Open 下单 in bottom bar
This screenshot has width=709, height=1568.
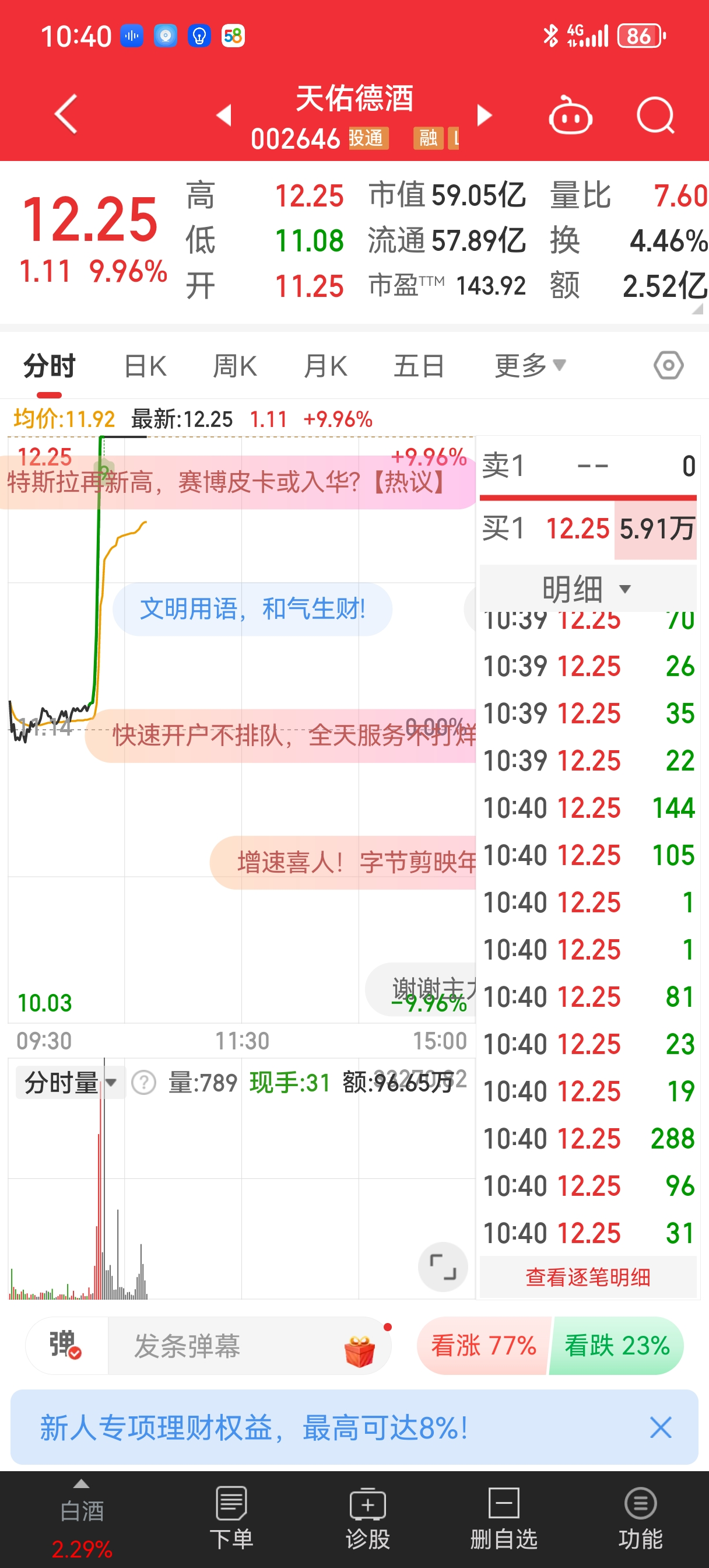click(x=231, y=1518)
